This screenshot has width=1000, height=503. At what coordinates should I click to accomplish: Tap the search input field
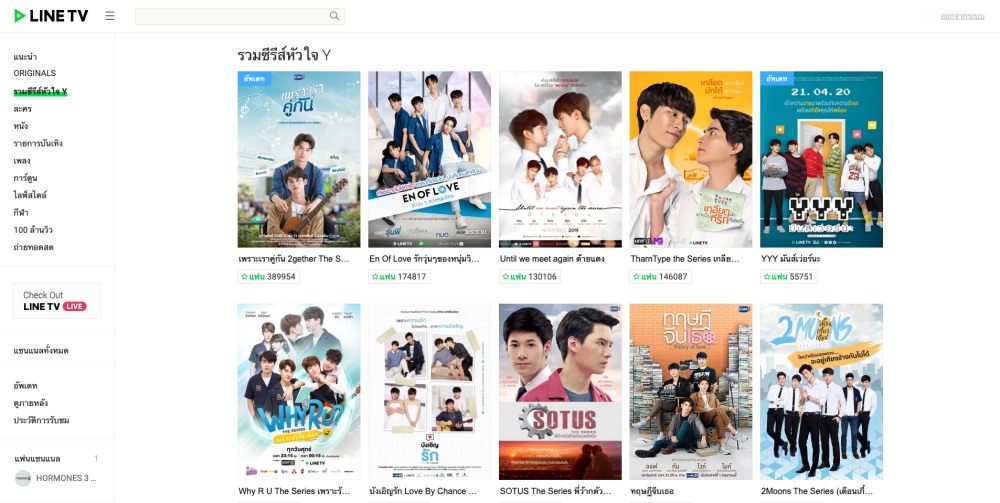(x=230, y=16)
